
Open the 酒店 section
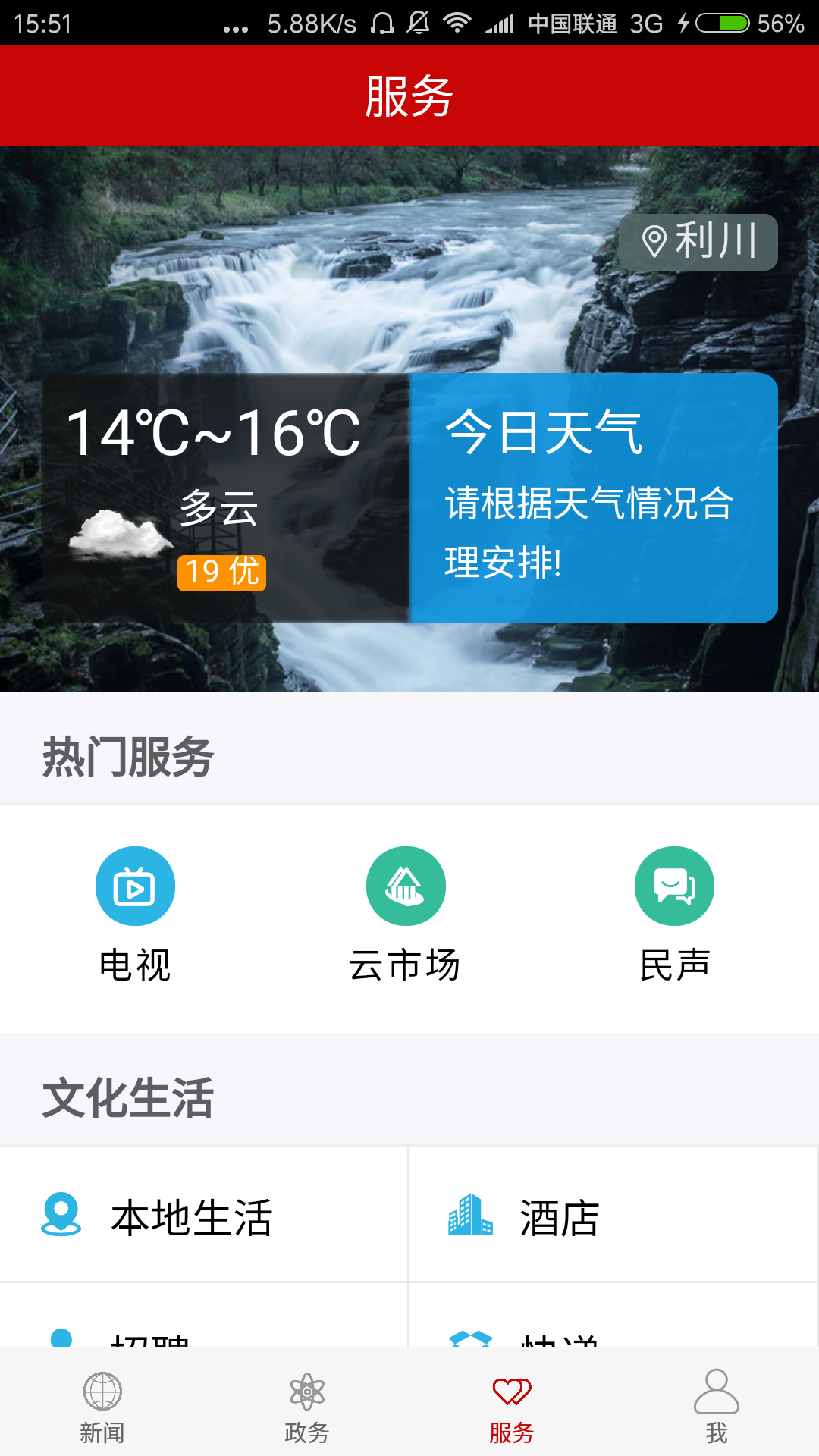[x=613, y=1216]
